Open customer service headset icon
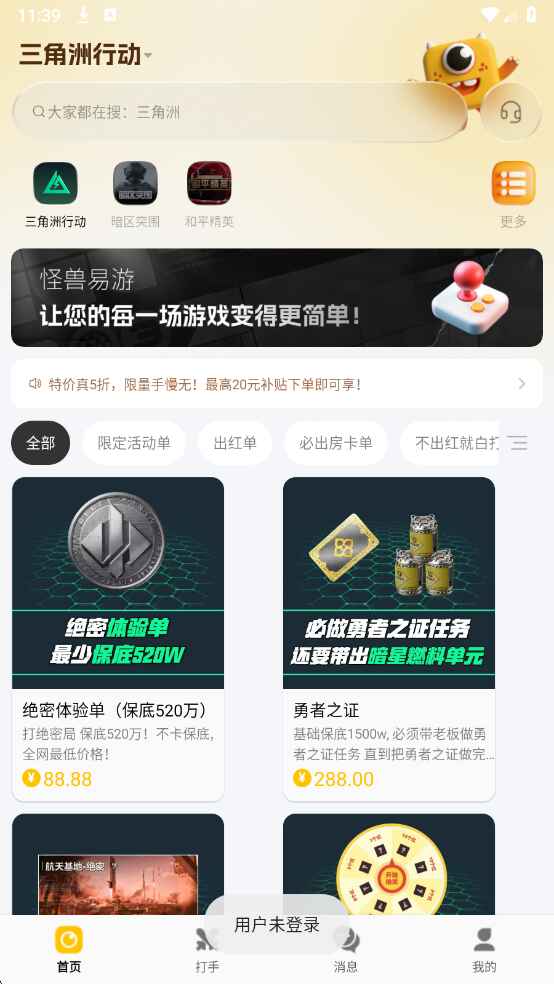The image size is (554, 984). coord(511,112)
